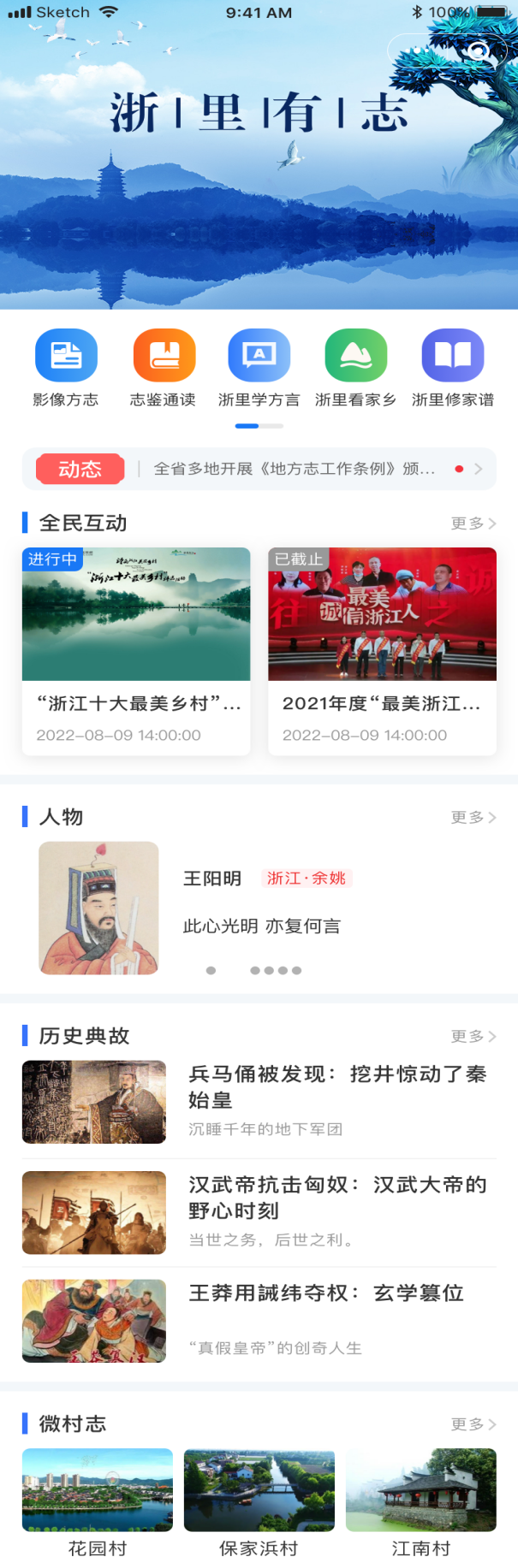Open the 2021年度“最美浙江…” activity card
This screenshot has width=518, height=1568.
[382, 650]
